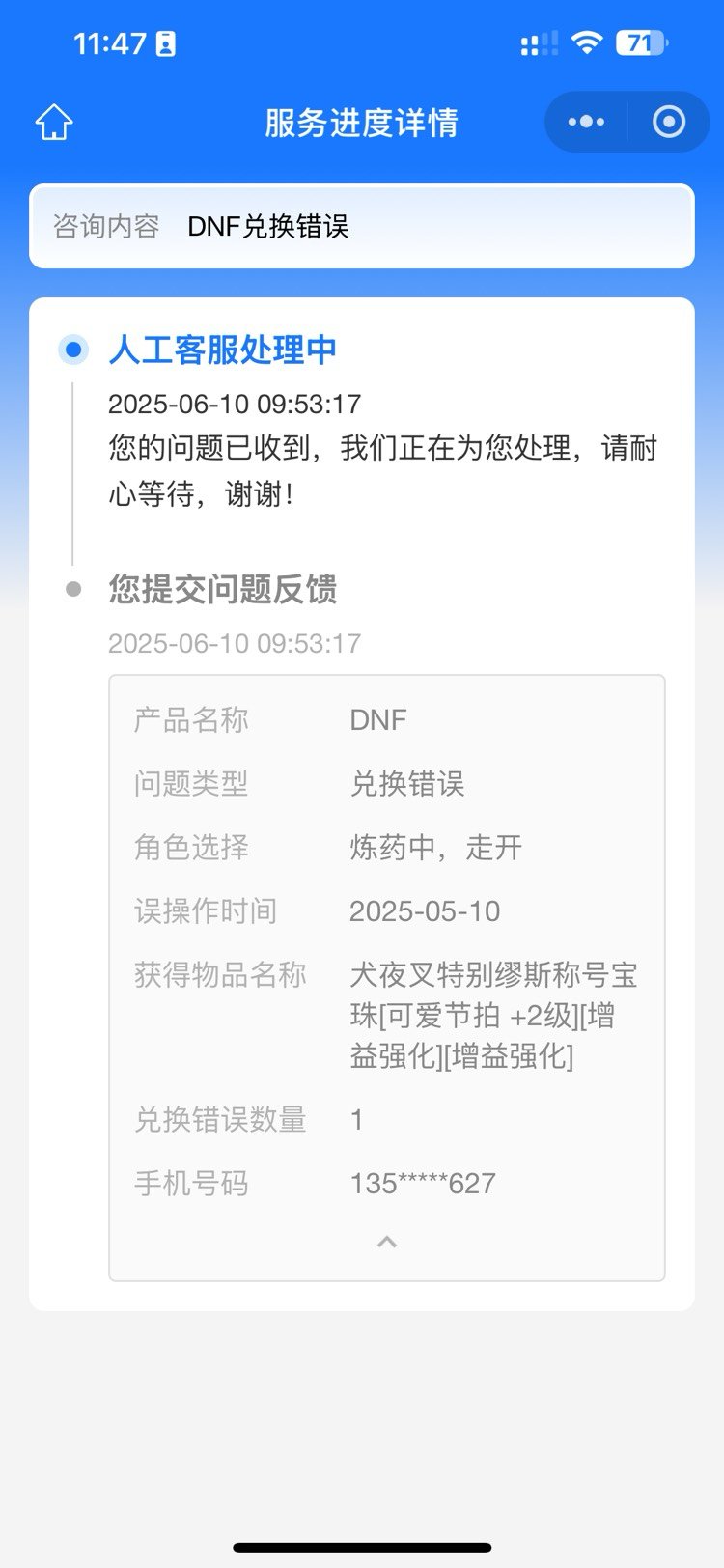
Task: Close the mini program with the circle button
Action: (669, 122)
